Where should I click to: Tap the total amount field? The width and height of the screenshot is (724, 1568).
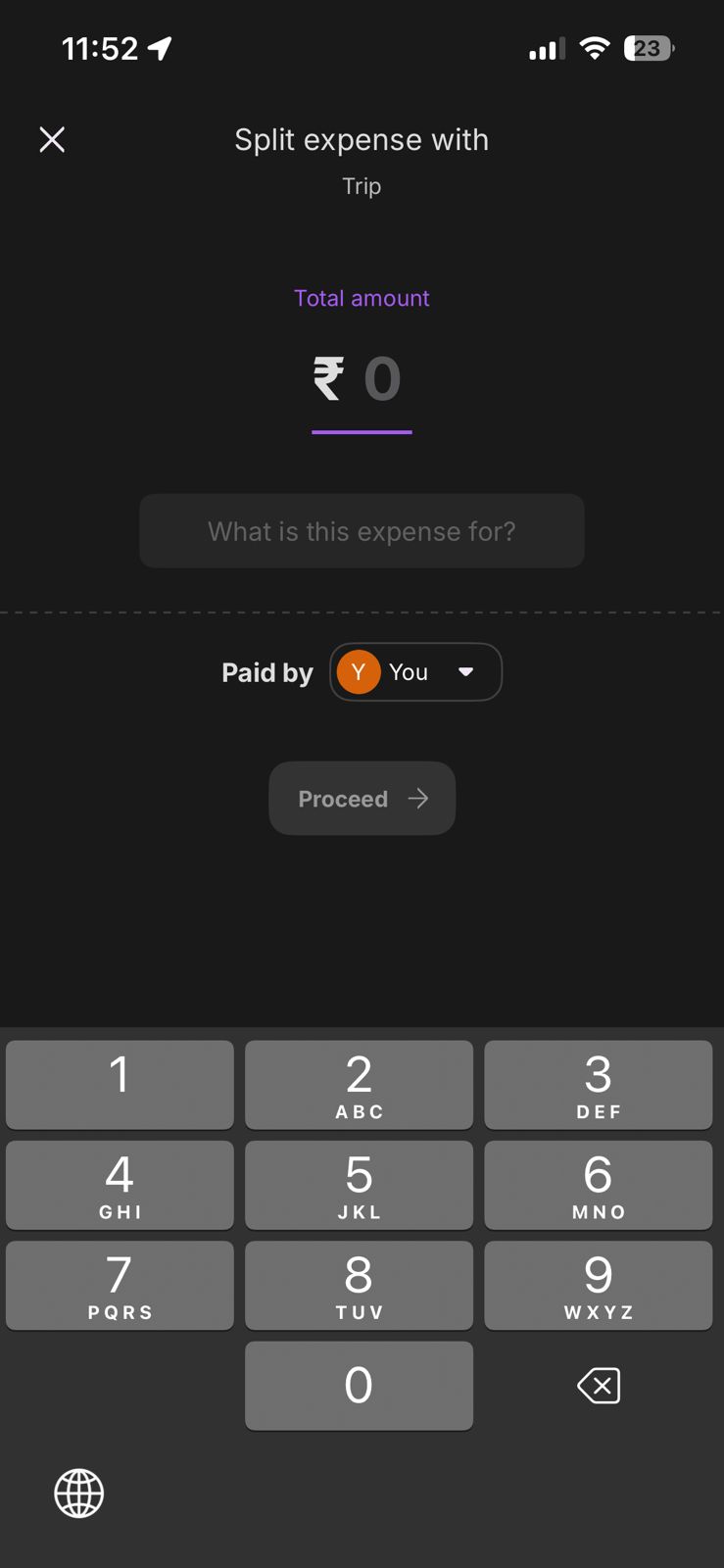tap(362, 379)
